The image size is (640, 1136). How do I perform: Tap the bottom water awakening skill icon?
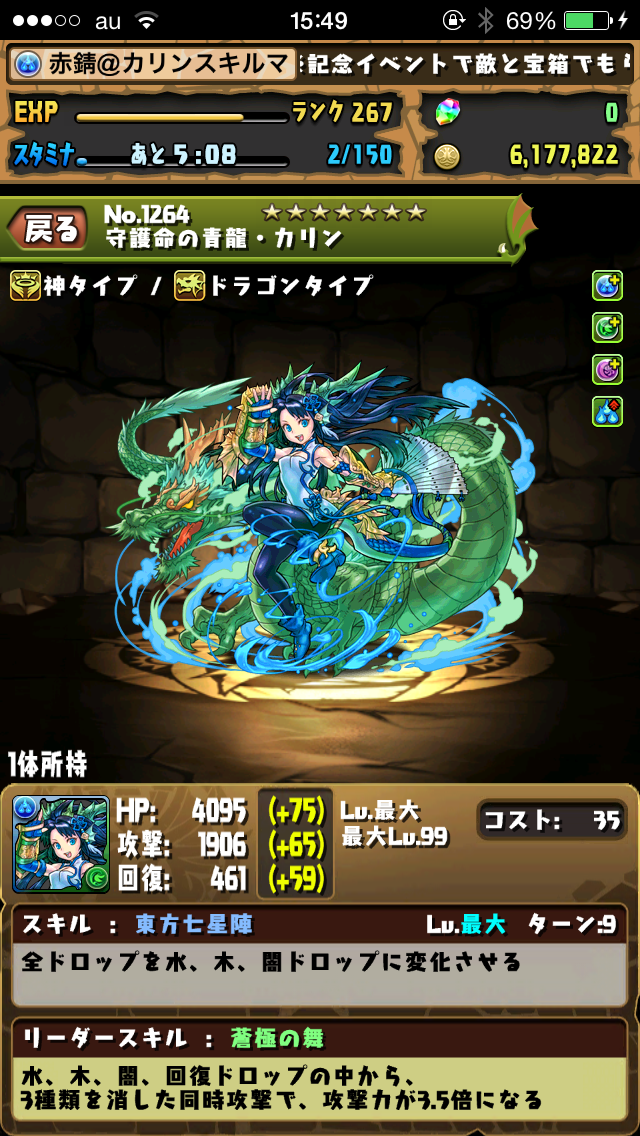click(x=607, y=411)
